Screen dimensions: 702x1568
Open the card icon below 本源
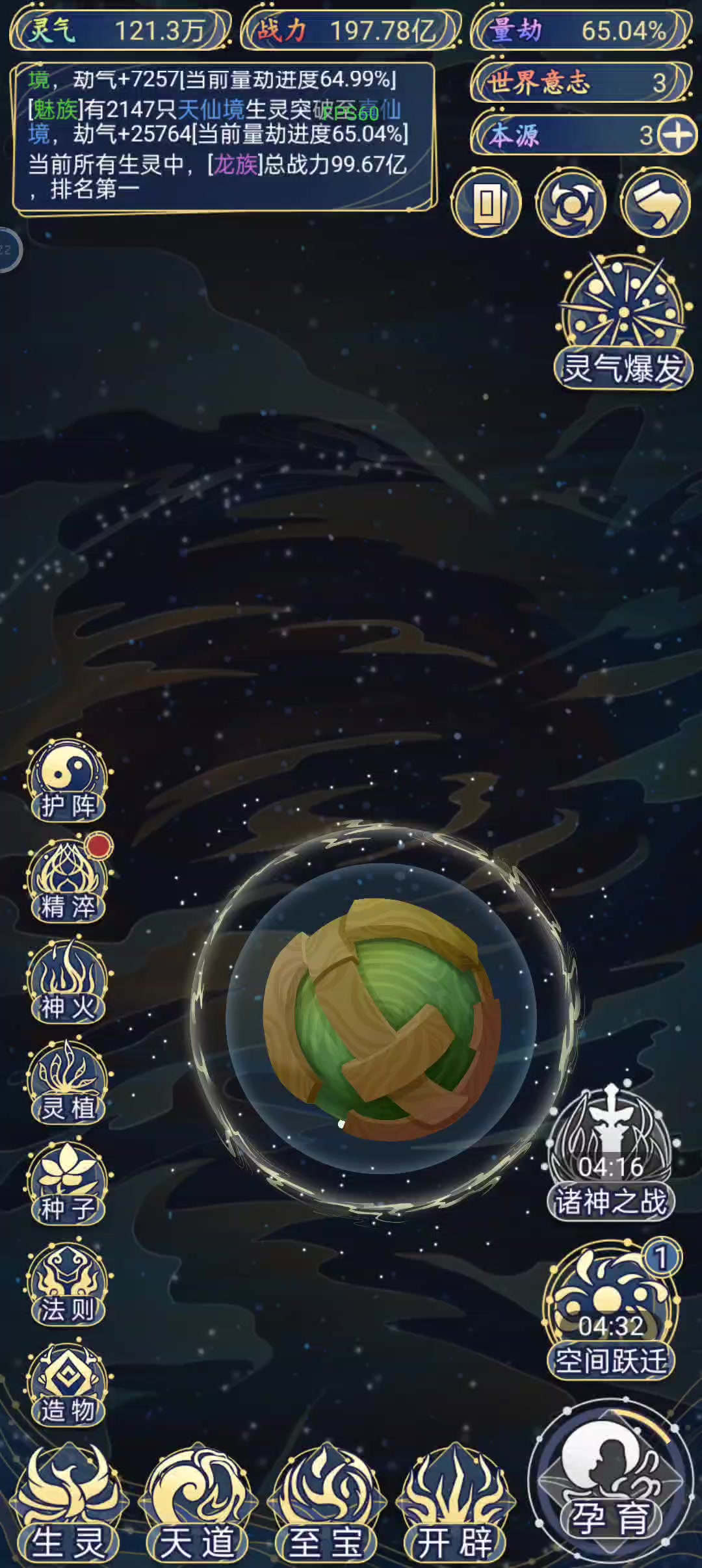[487, 203]
